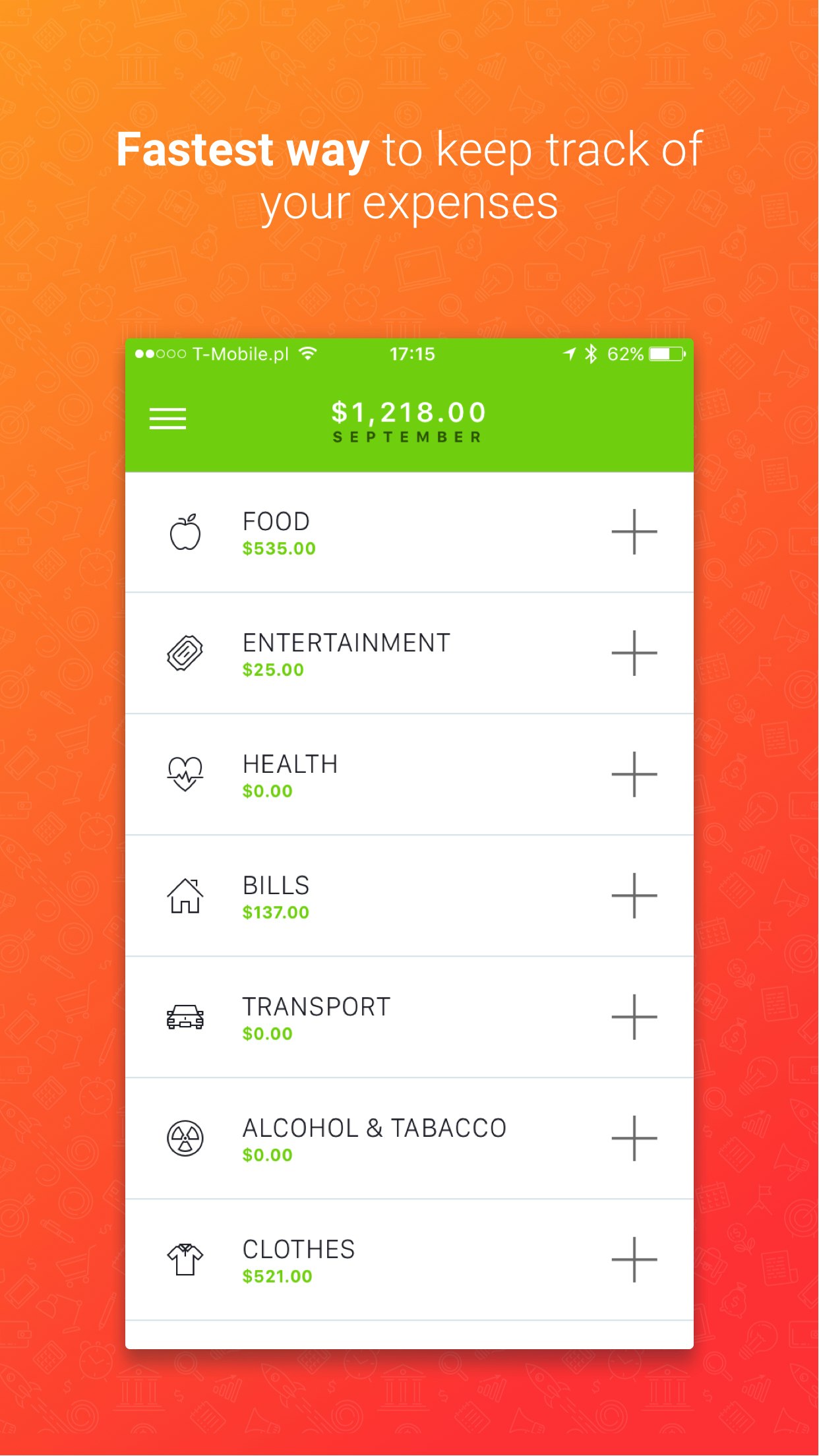Select the SEPTEMBER month label
819x1456 pixels.
pyautogui.click(x=405, y=436)
